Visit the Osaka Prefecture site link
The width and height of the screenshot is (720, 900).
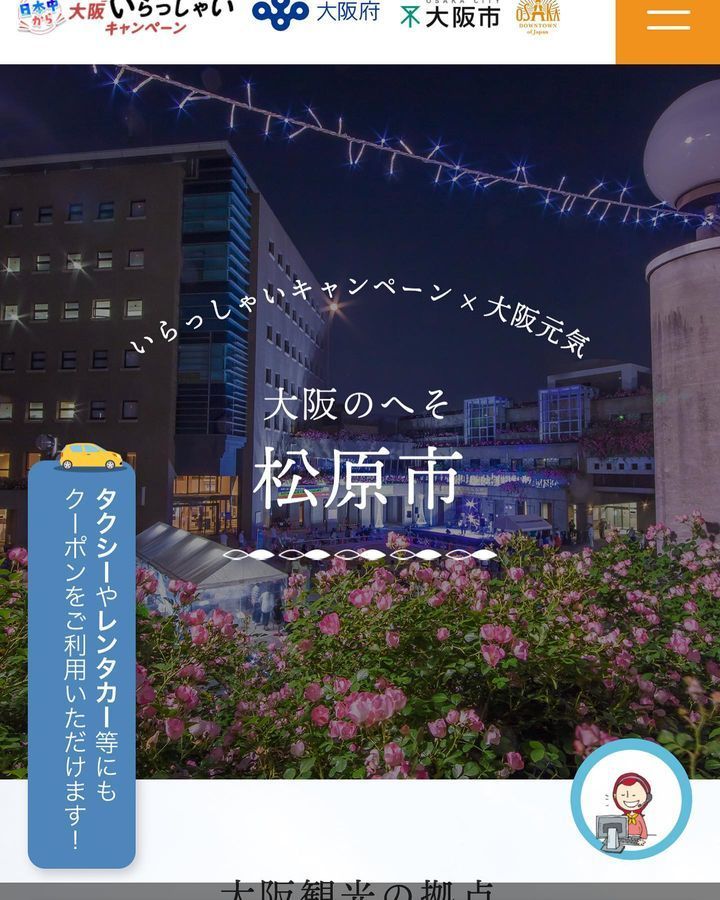tap(316, 13)
